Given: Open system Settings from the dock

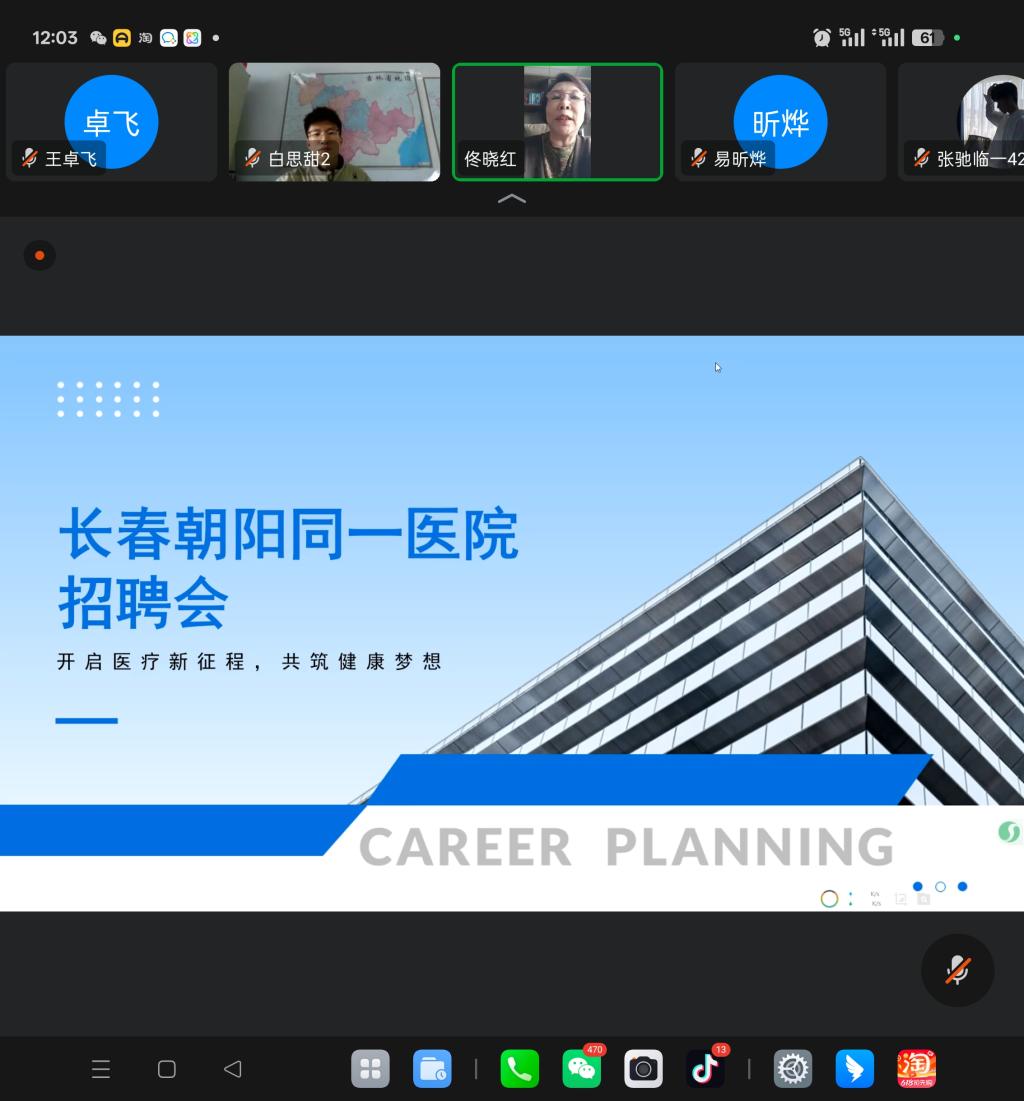Looking at the screenshot, I should pos(793,1069).
